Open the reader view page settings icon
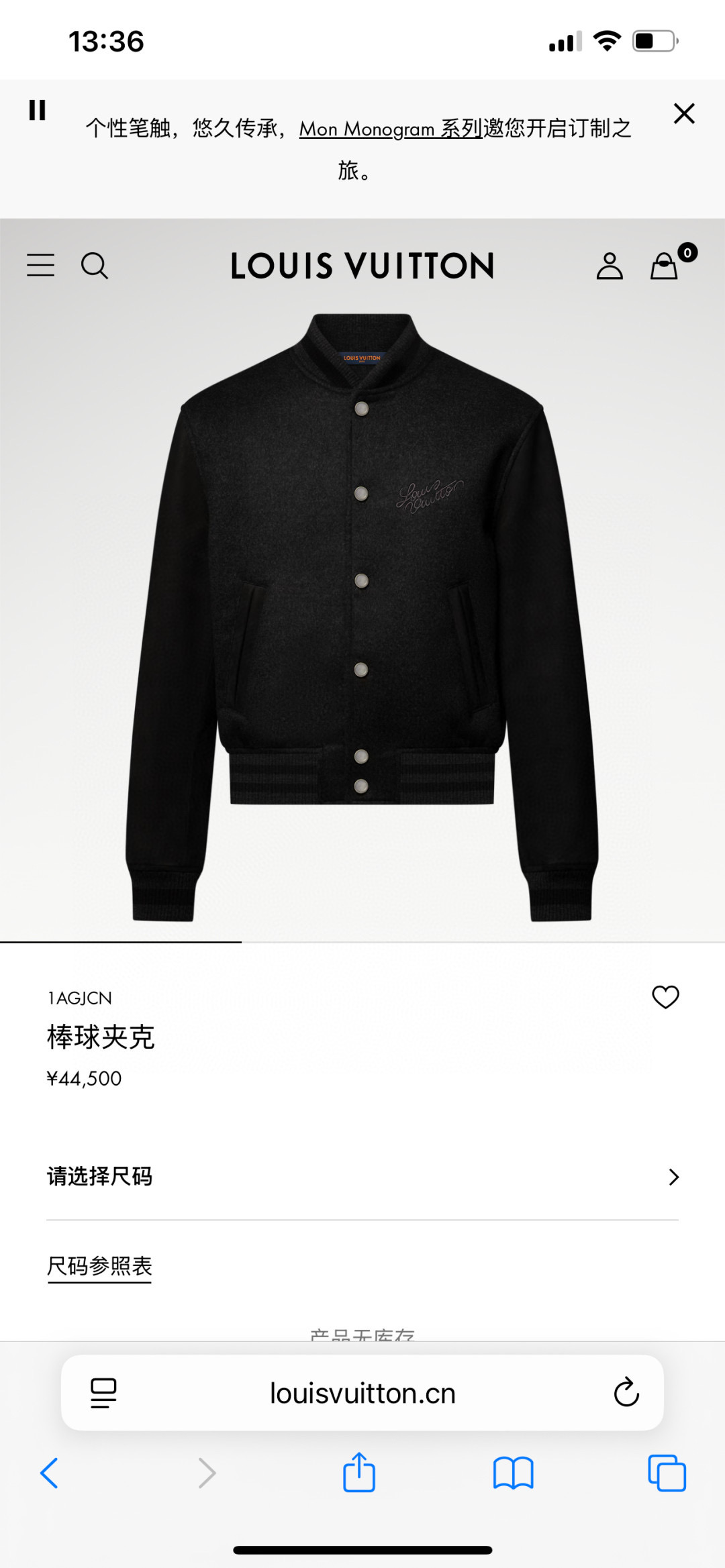Screen dimensions: 725x1568 click(102, 1392)
